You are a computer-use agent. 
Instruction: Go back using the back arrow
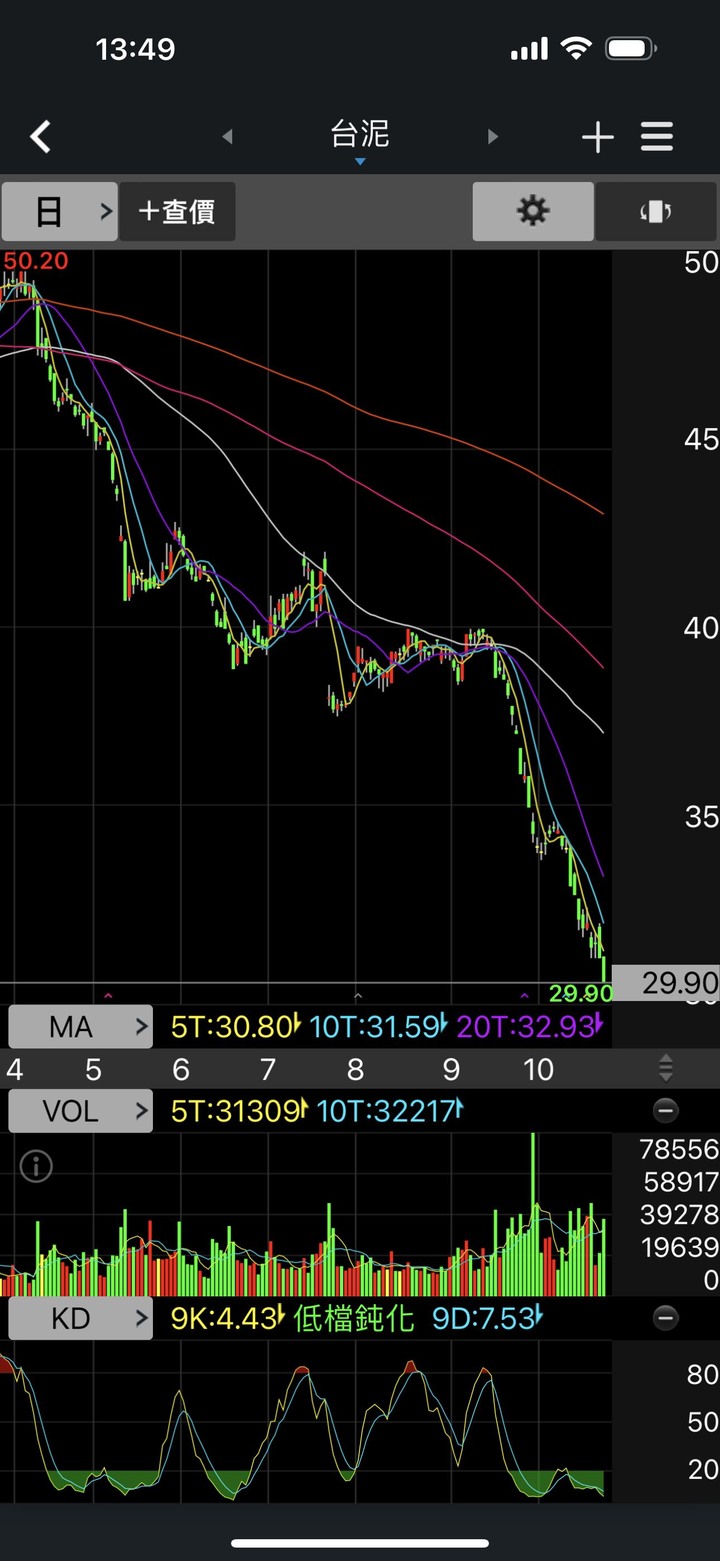[40, 136]
